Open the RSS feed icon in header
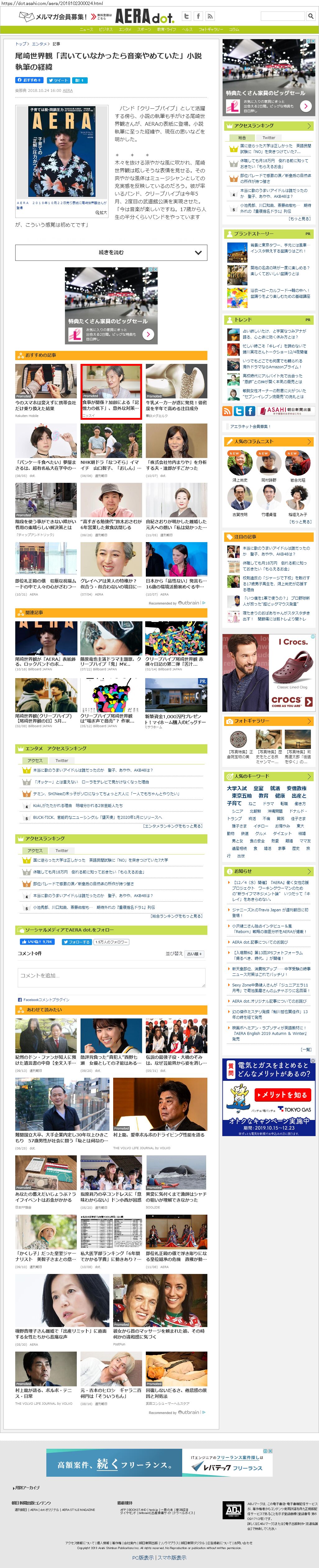The height and width of the screenshot is (1568, 319). coord(210,16)
